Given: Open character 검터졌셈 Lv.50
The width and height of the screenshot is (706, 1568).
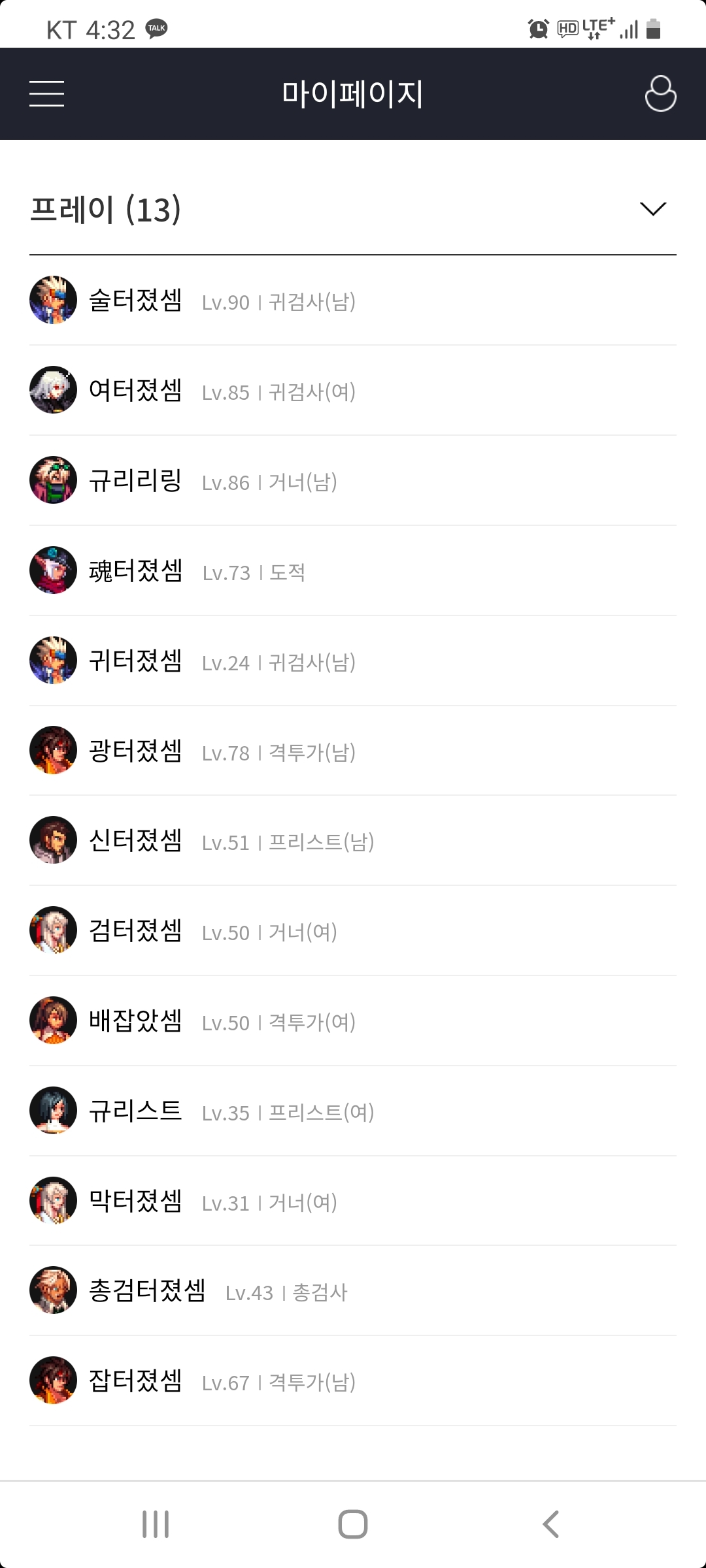Looking at the screenshot, I should (135, 931).
